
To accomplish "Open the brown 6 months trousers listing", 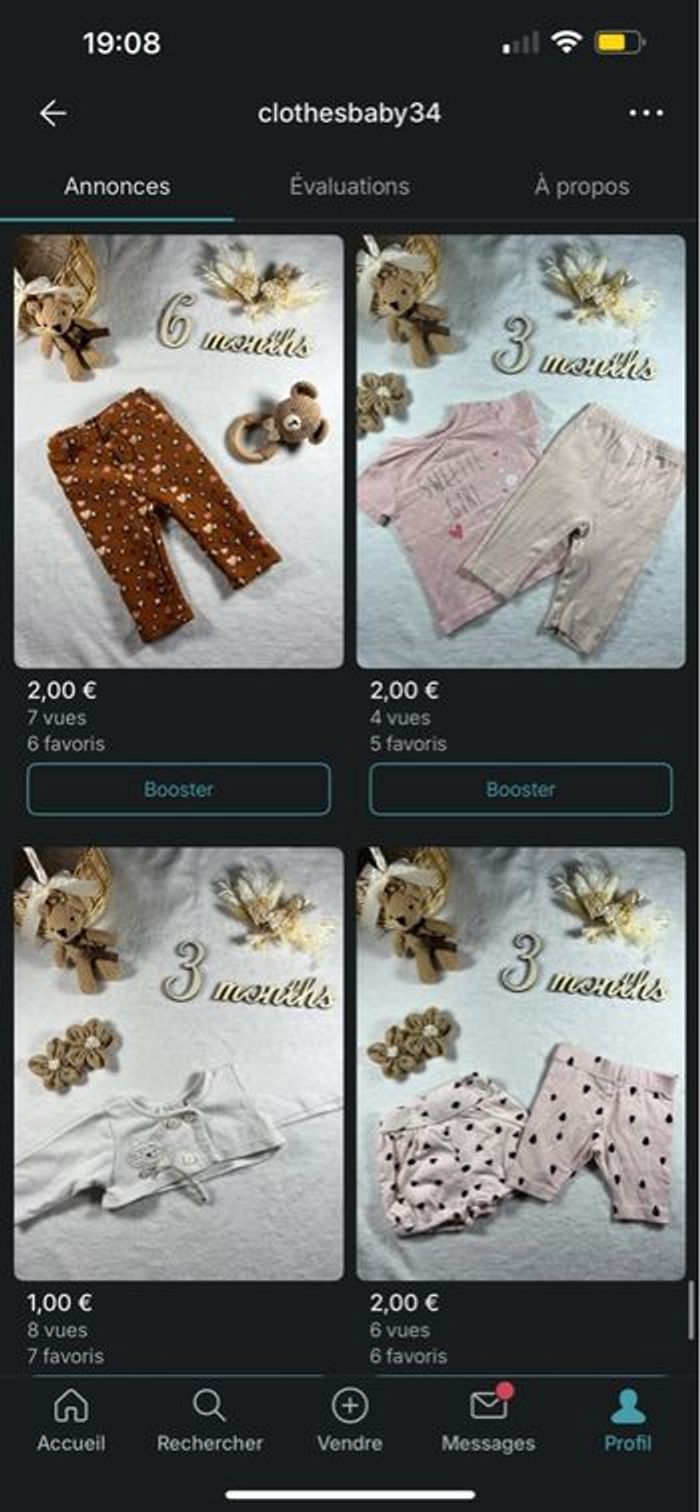I will tap(178, 452).
